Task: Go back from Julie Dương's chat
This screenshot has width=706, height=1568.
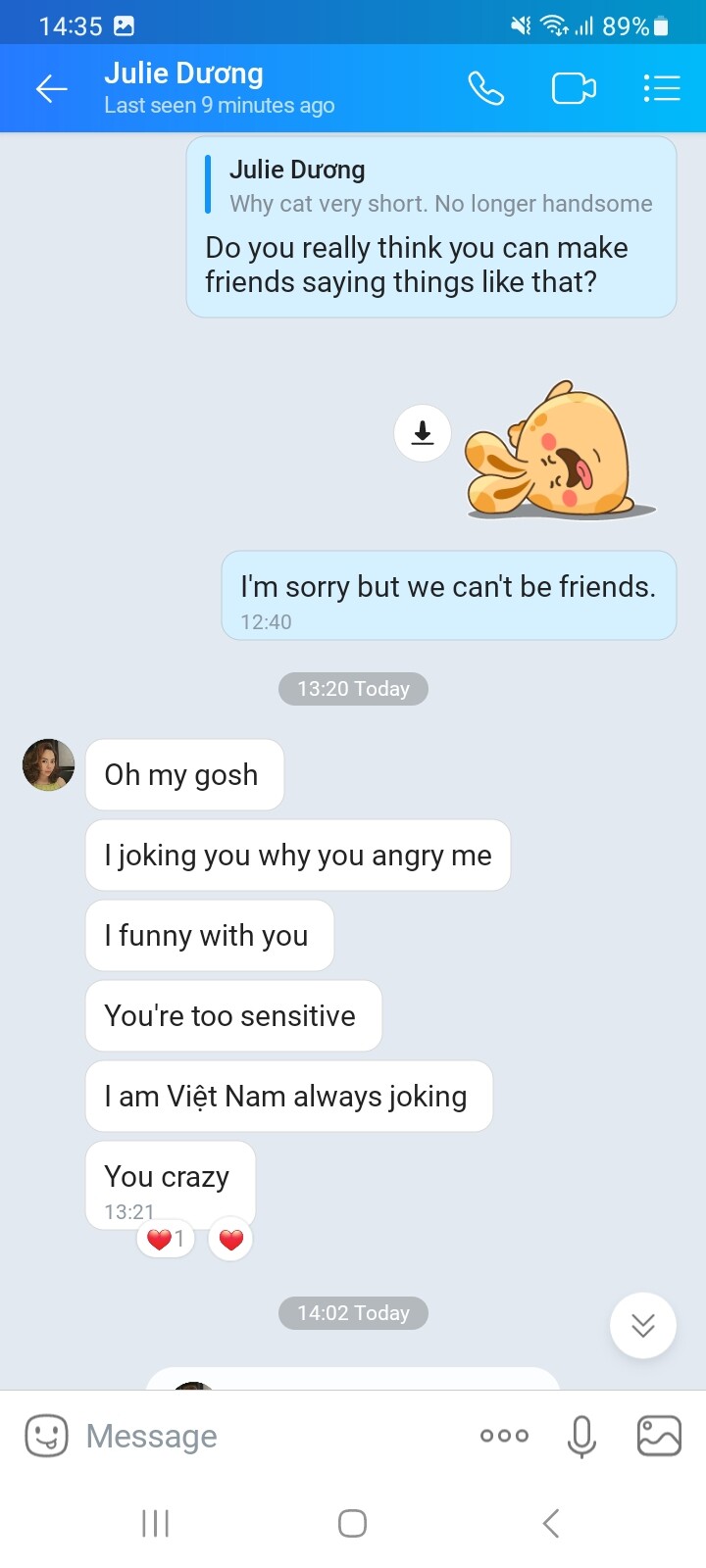Action: [x=51, y=89]
